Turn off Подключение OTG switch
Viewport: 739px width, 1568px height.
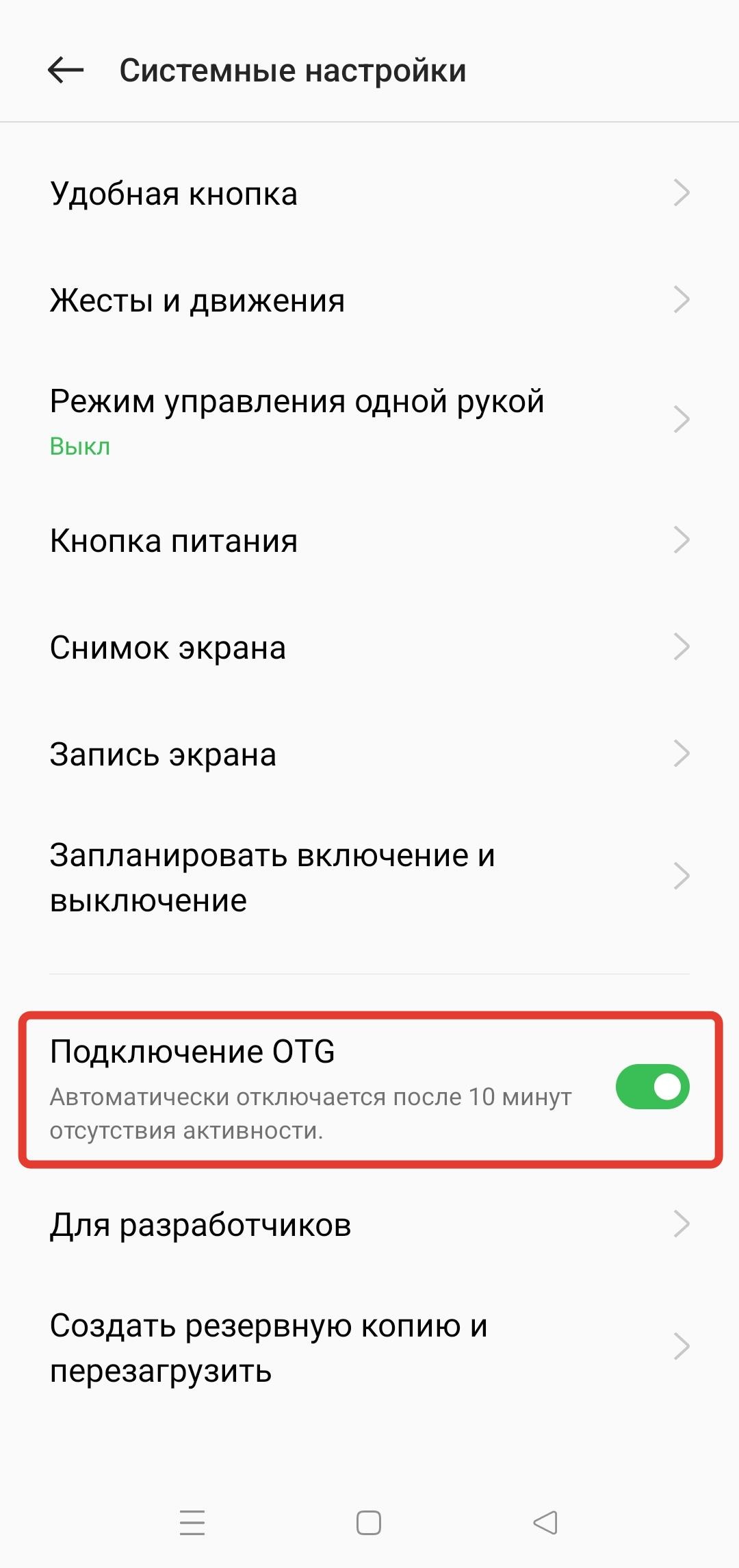[651, 1087]
